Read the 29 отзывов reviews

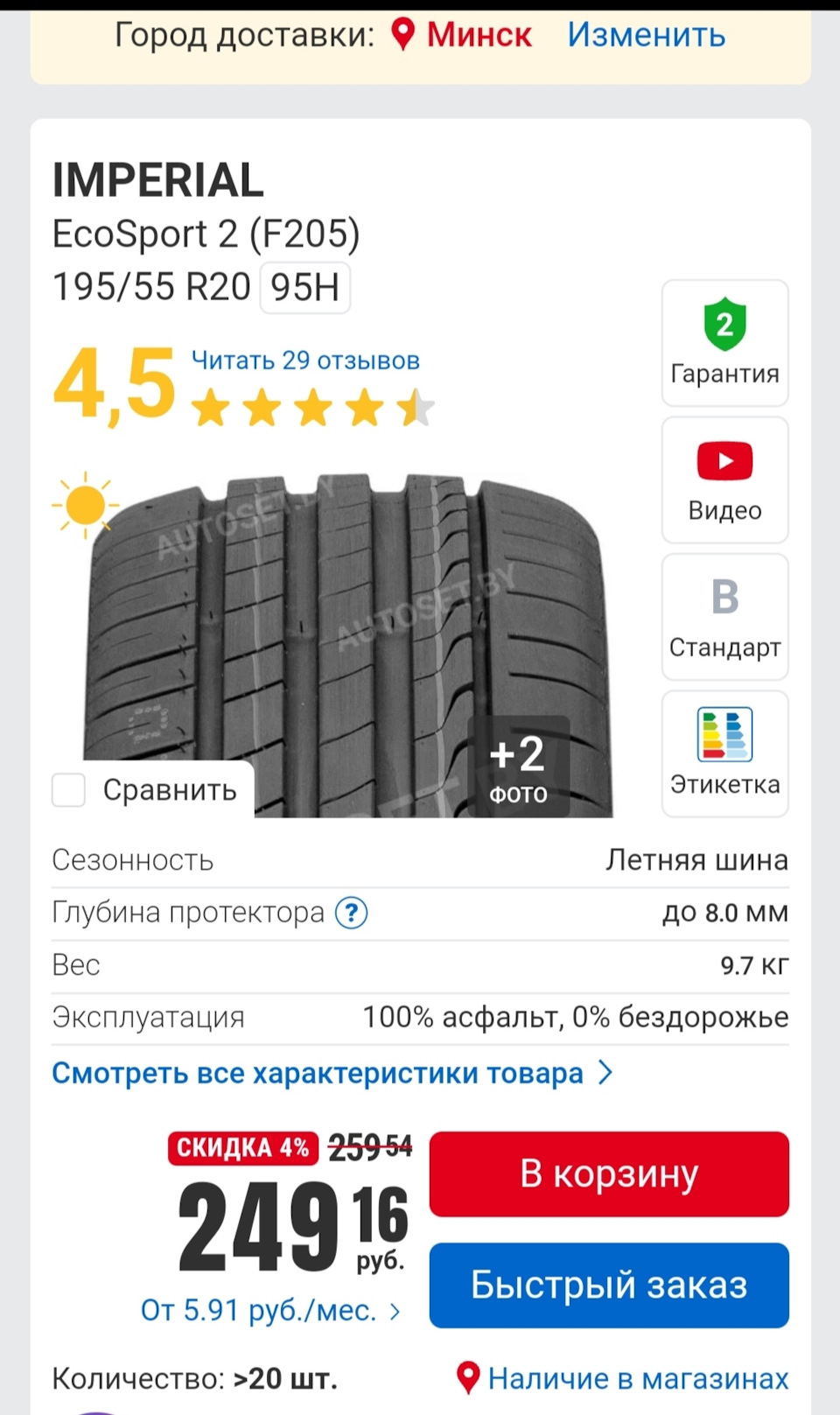pos(305,361)
